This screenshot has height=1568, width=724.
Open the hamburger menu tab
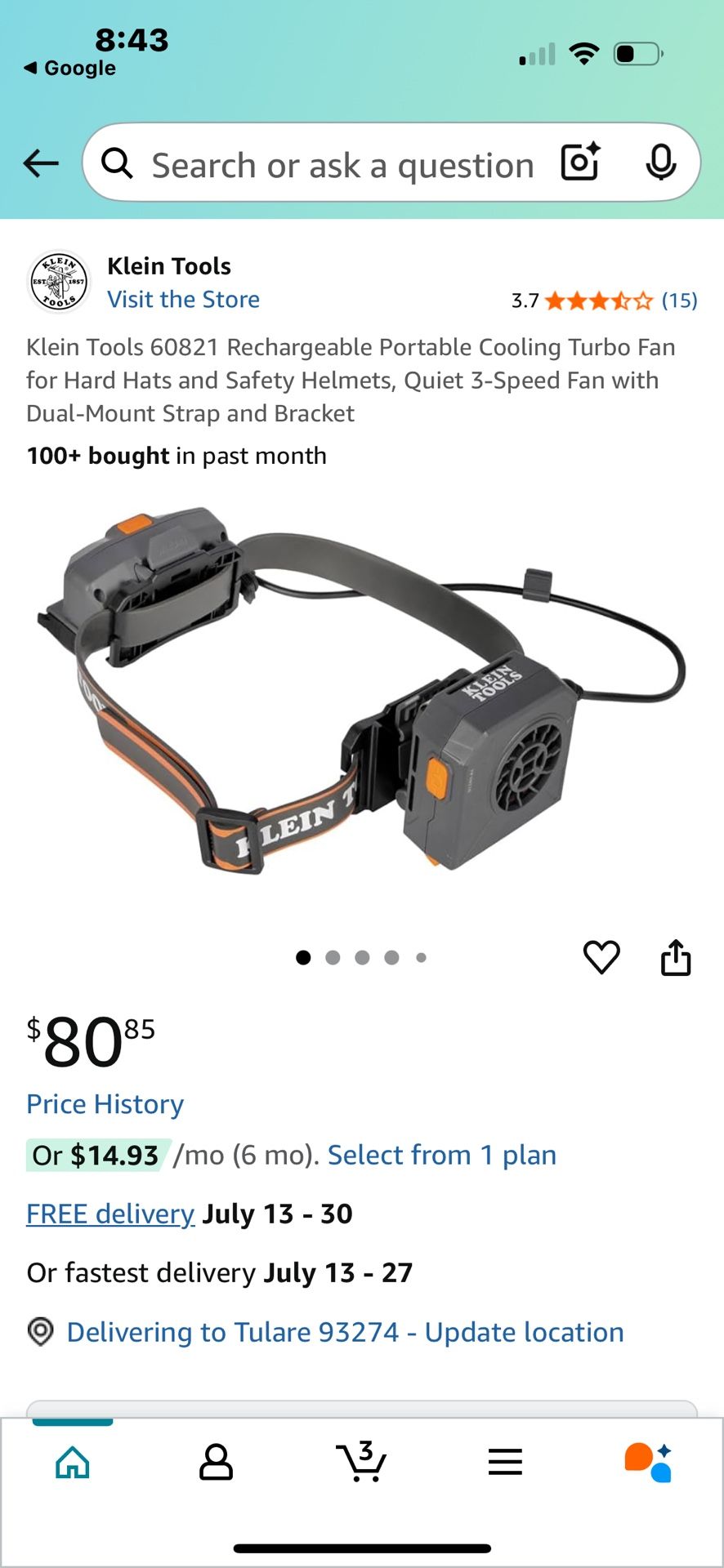coord(505,1462)
